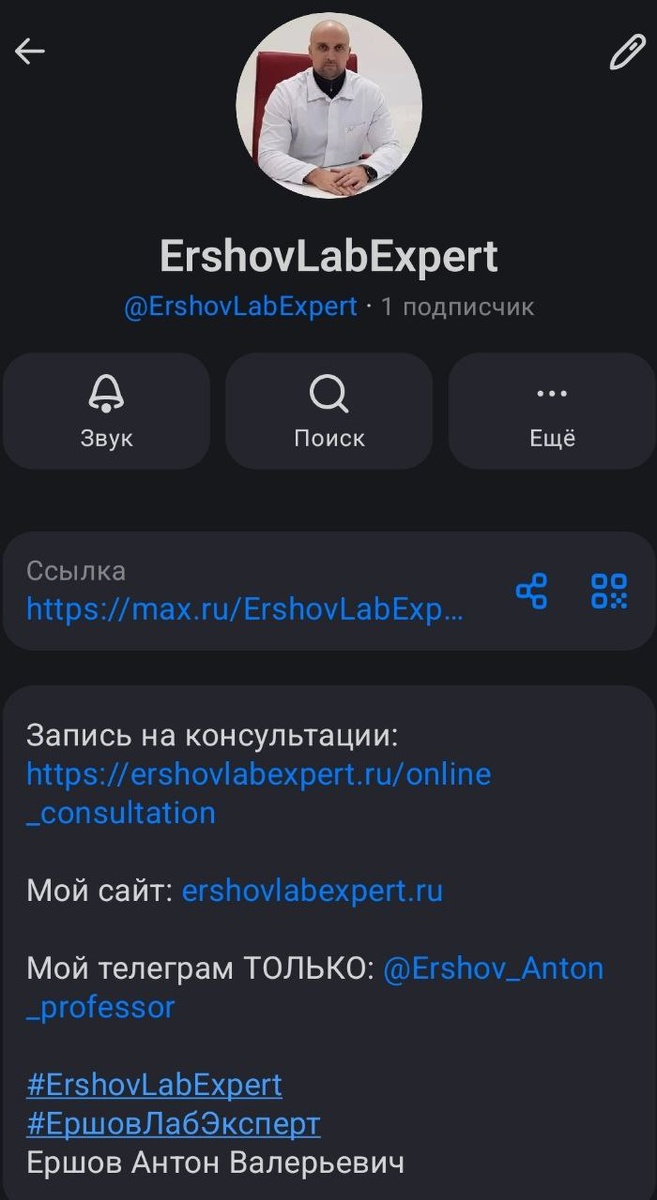Screen dimensions: 657x1200
Task: Open the max.ru/ErshovLabExp channel link
Action: pyautogui.click(x=245, y=609)
